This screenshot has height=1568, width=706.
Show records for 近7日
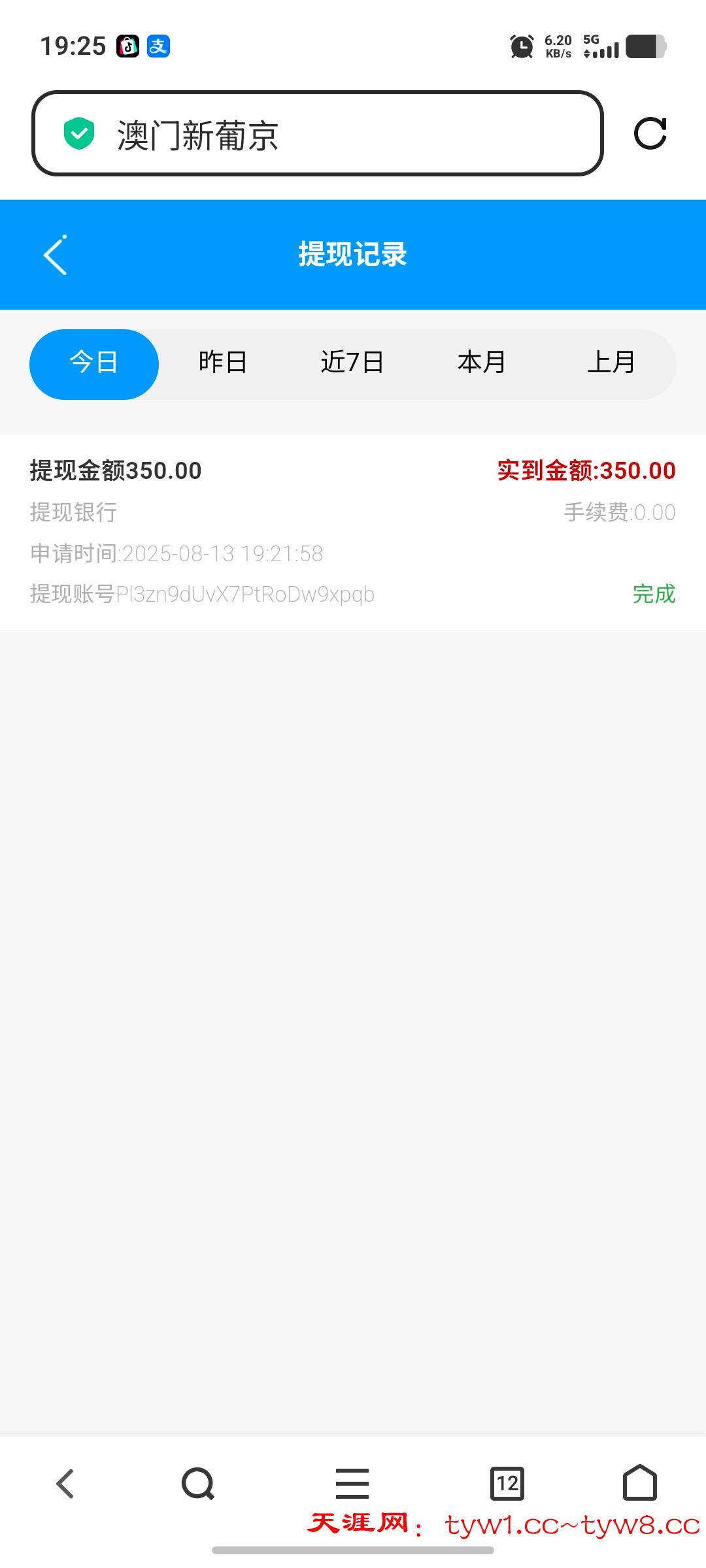[x=352, y=363]
